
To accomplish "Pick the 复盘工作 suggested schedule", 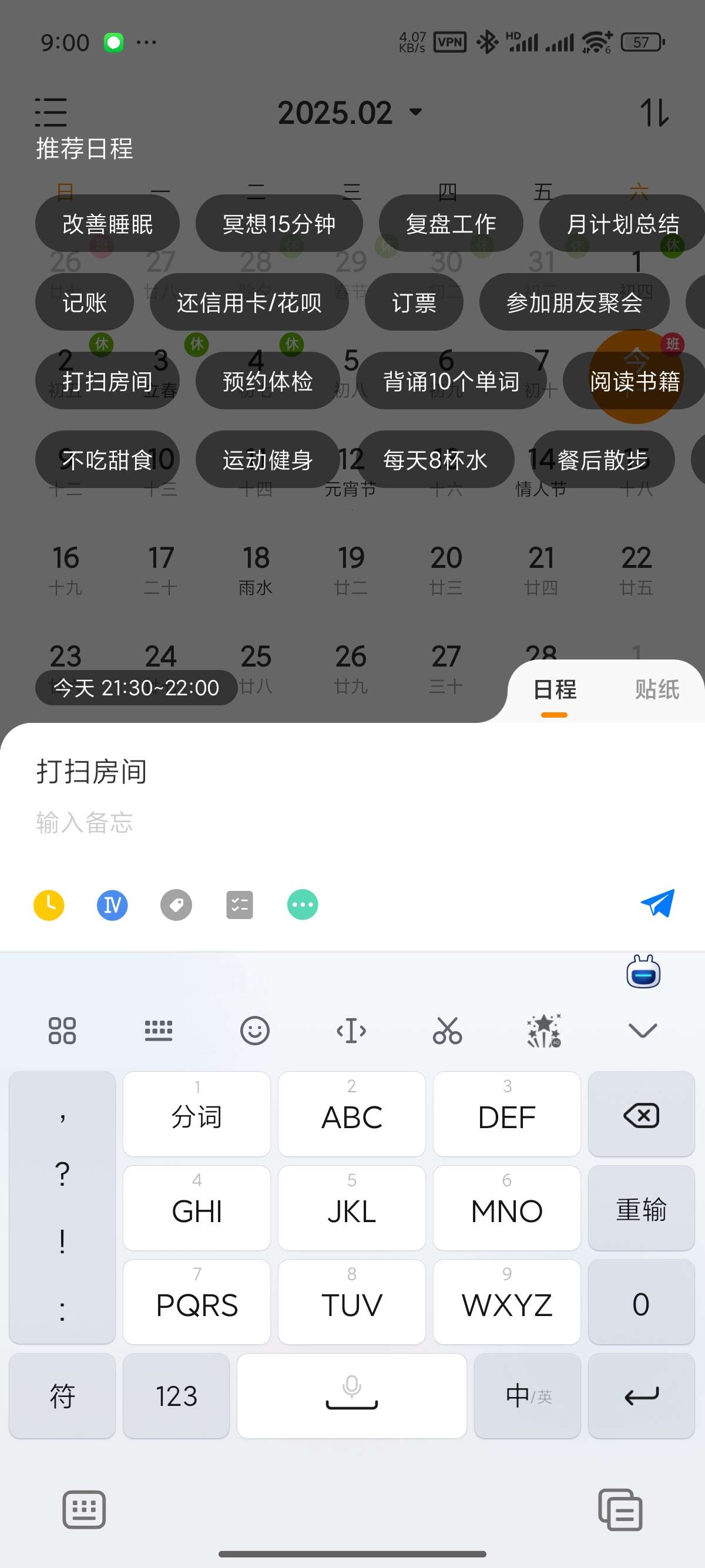I will pyautogui.click(x=451, y=224).
